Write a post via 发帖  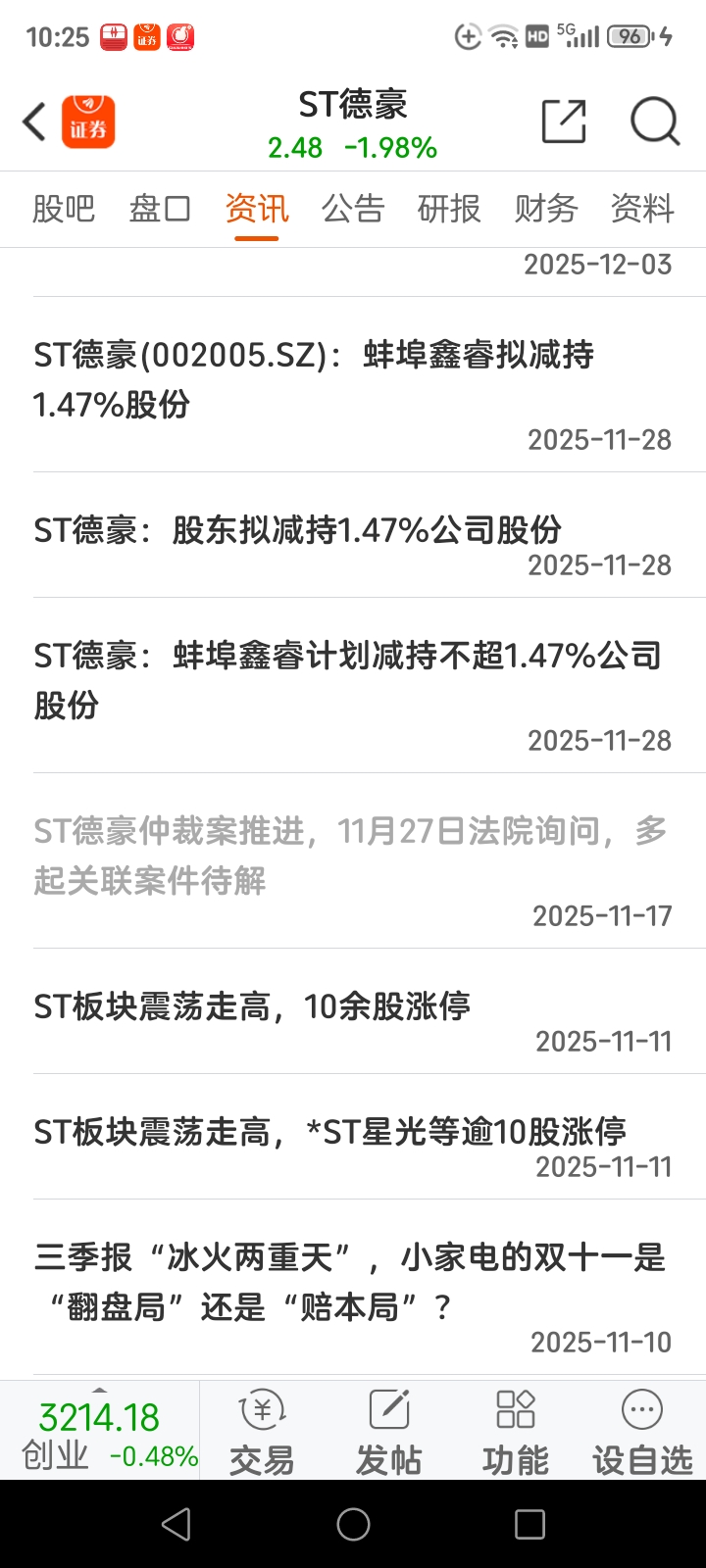click(x=388, y=1432)
